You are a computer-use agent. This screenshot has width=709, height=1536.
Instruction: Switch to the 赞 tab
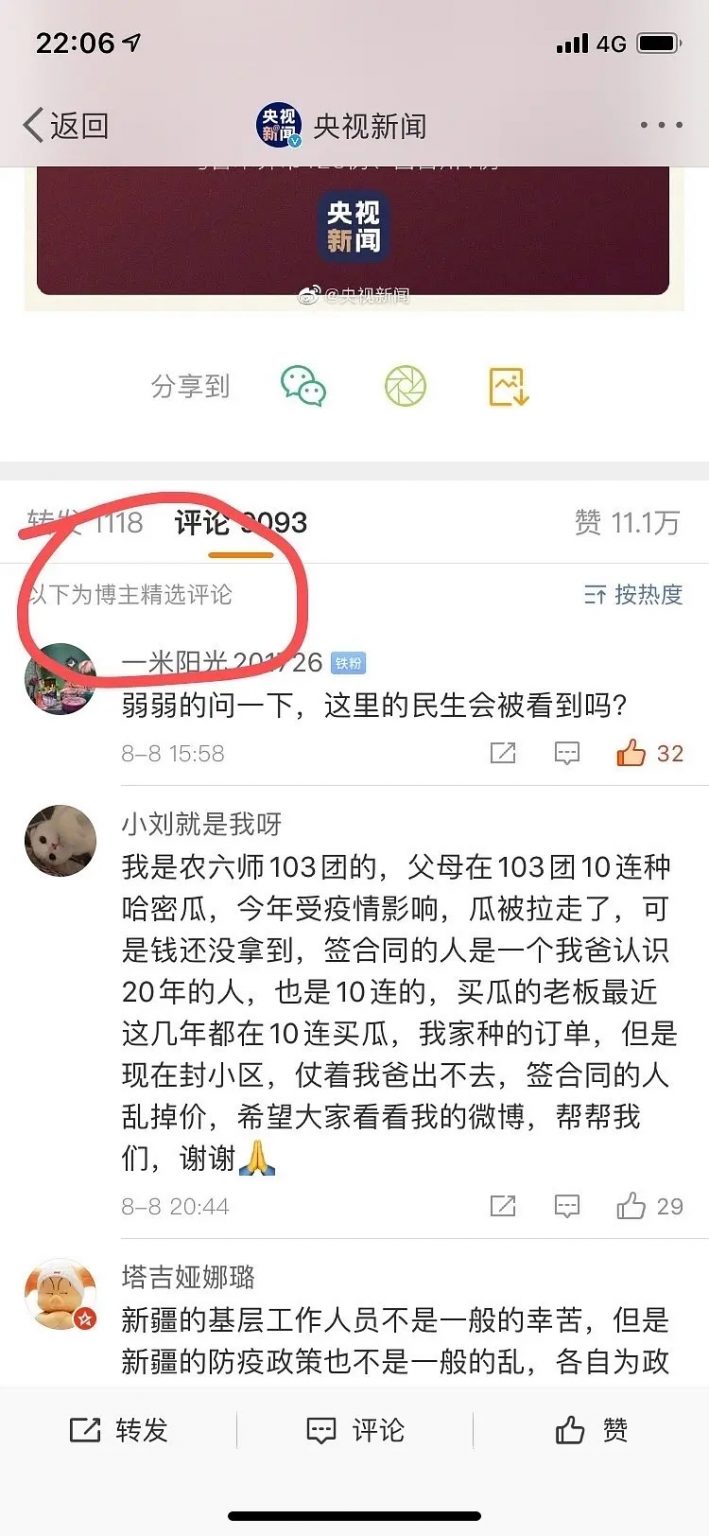tap(626, 522)
